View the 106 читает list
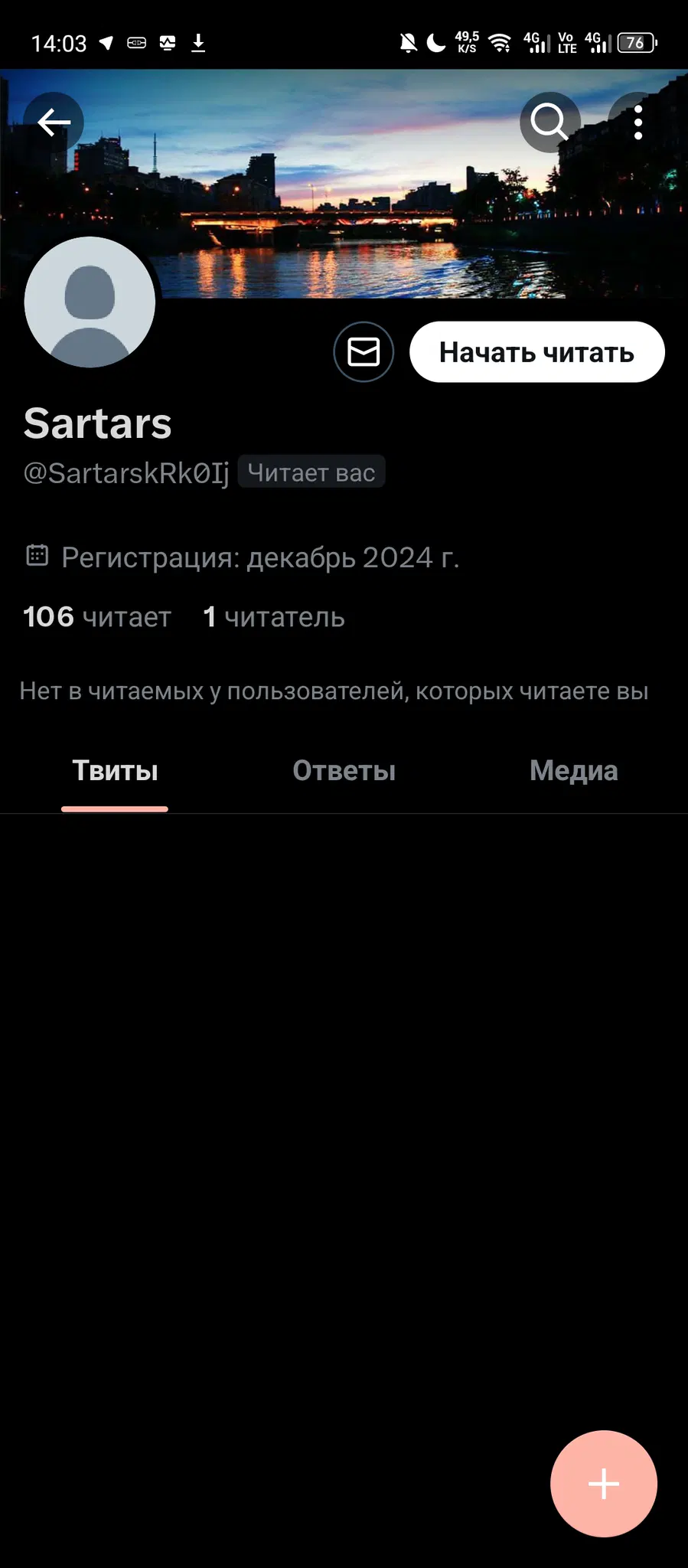Image resolution: width=688 pixels, height=1568 pixels. click(x=97, y=617)
